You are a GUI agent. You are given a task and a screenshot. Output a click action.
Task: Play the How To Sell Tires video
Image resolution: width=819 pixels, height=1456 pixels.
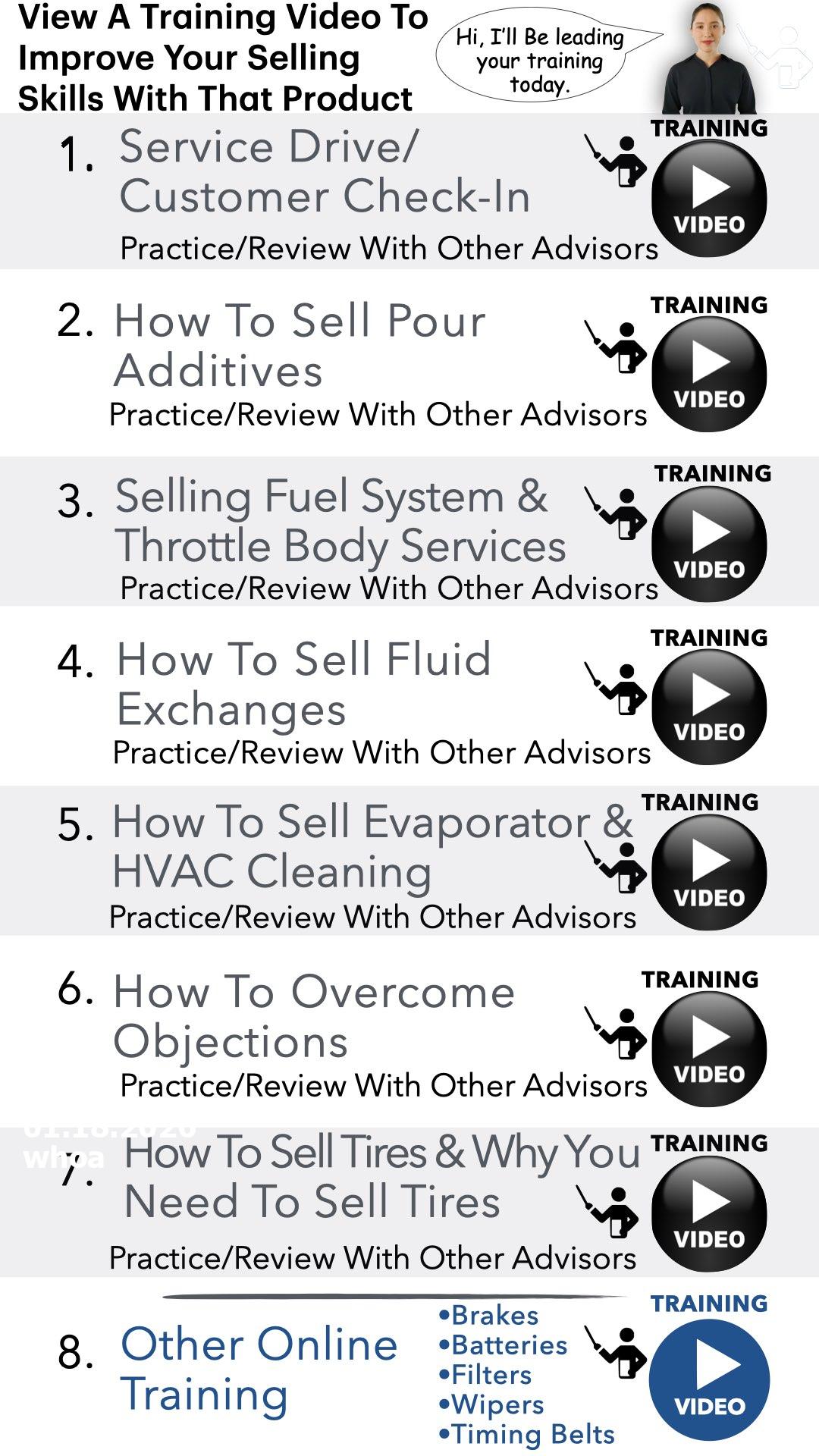click(x=709, y=1214)
